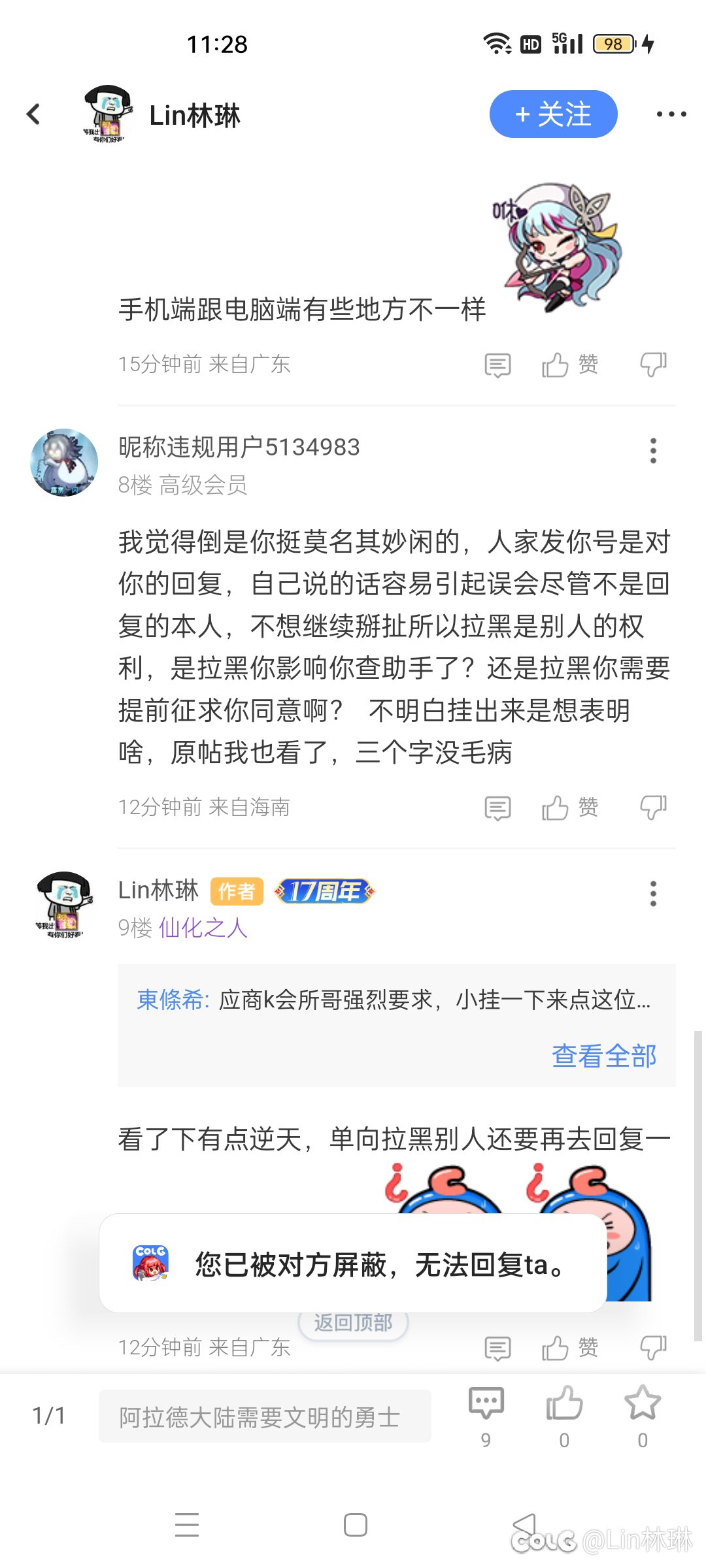
Task: Tap the reply box 阿拉德大陆需要文明的勇士
Action: 265,1416
